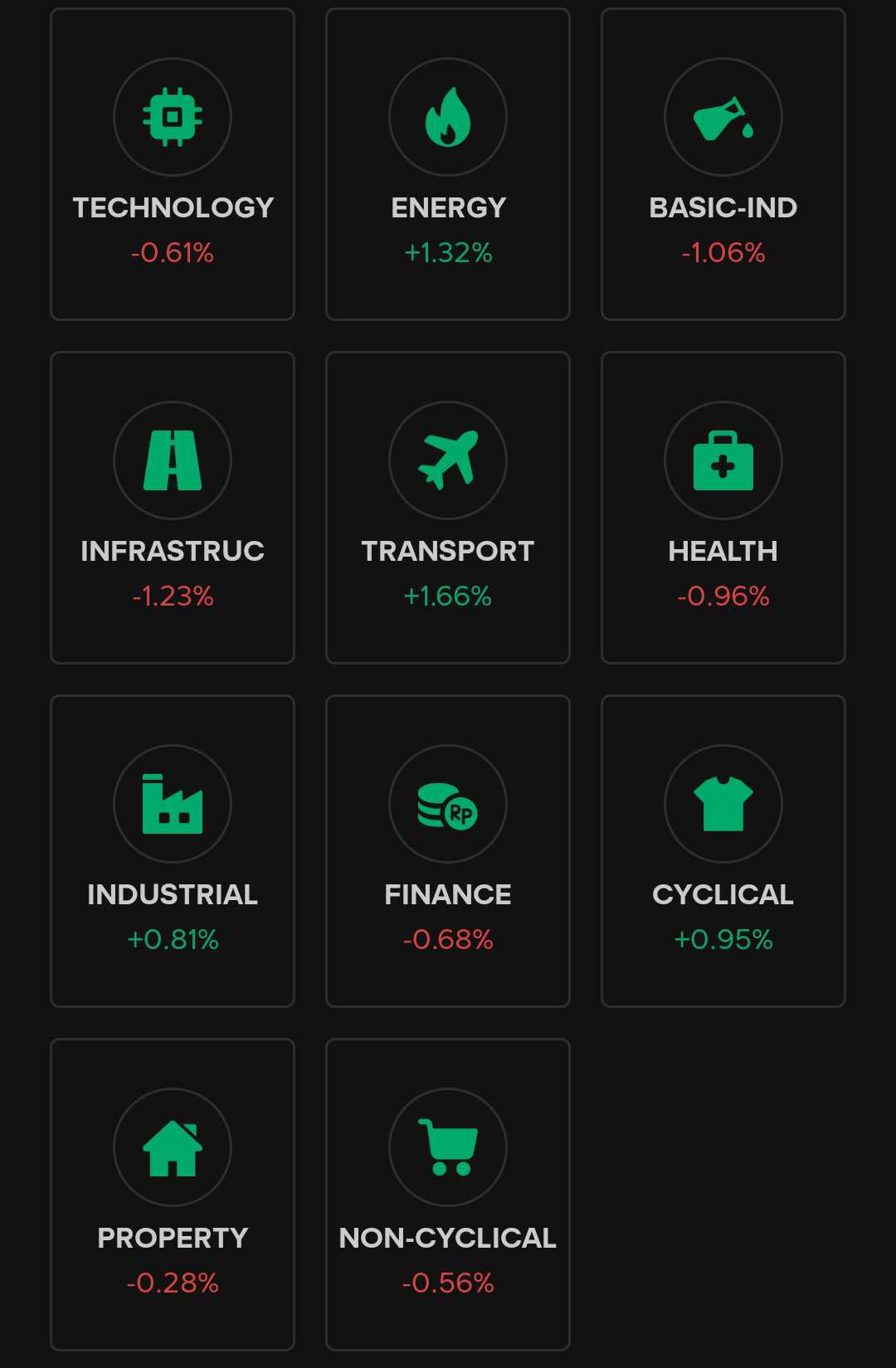Viewport: 896px width, 1368px height.
Task: Open the Infrastruc sector card
Action: point(173,508)
